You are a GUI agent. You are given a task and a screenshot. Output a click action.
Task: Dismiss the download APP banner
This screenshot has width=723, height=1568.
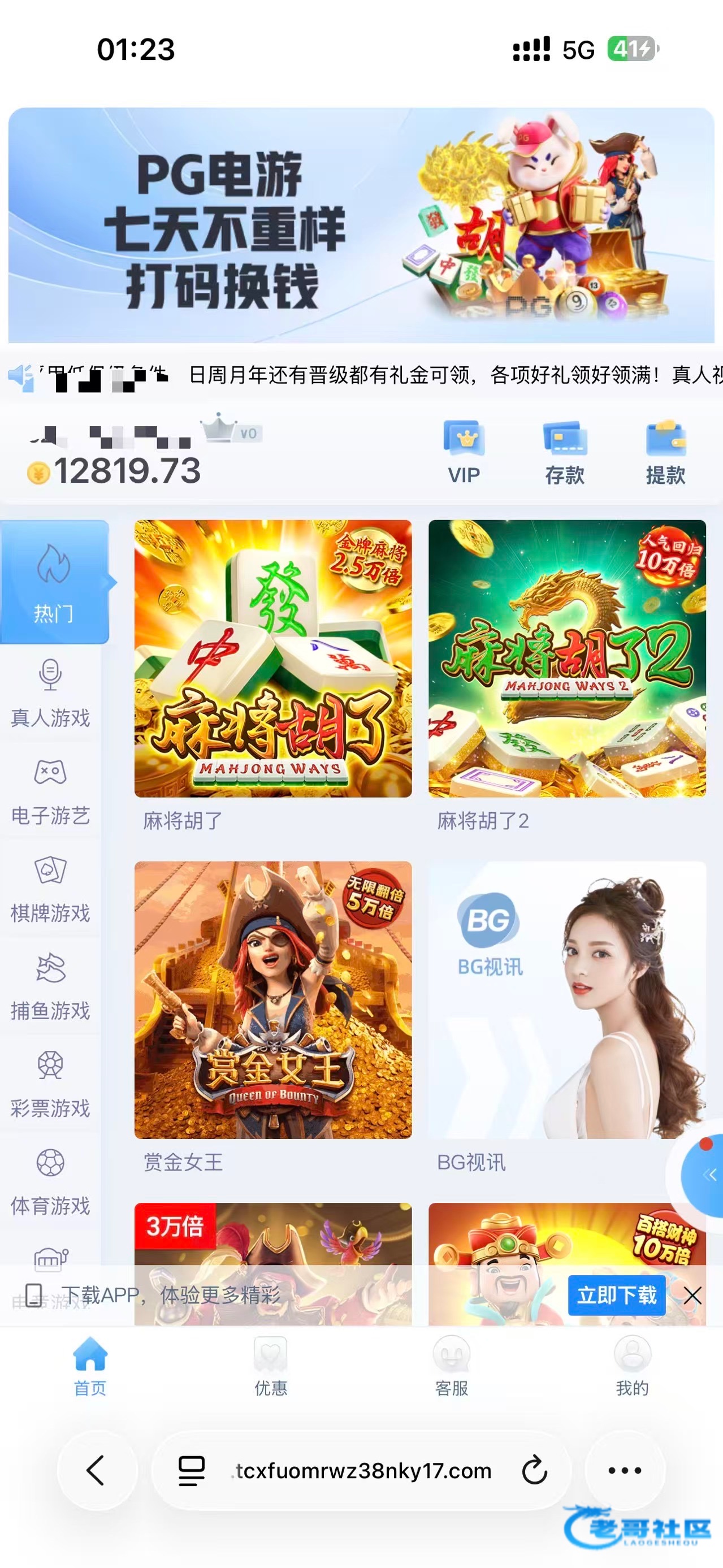coord(692,1296)
